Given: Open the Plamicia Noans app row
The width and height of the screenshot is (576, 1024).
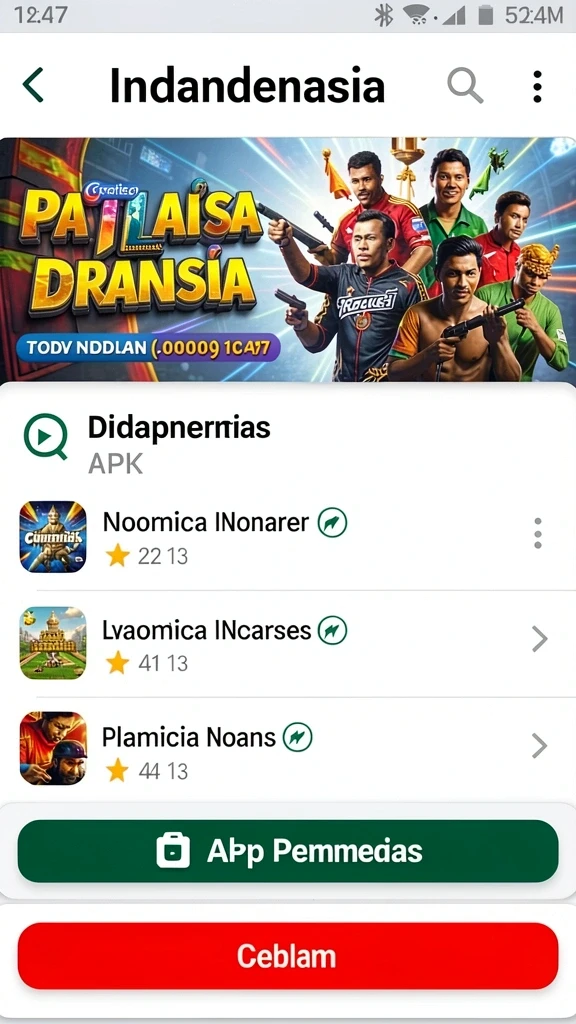Looking at the screenshot, I should (288, 748).
